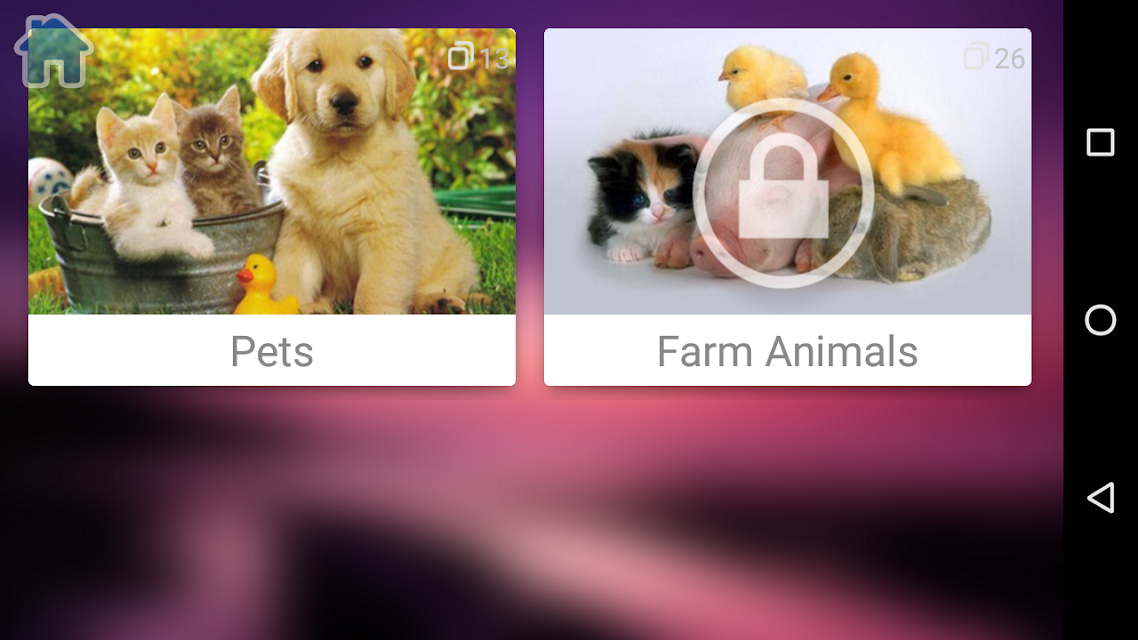Select the locked Farm Animals category

[x=787, y=207]
